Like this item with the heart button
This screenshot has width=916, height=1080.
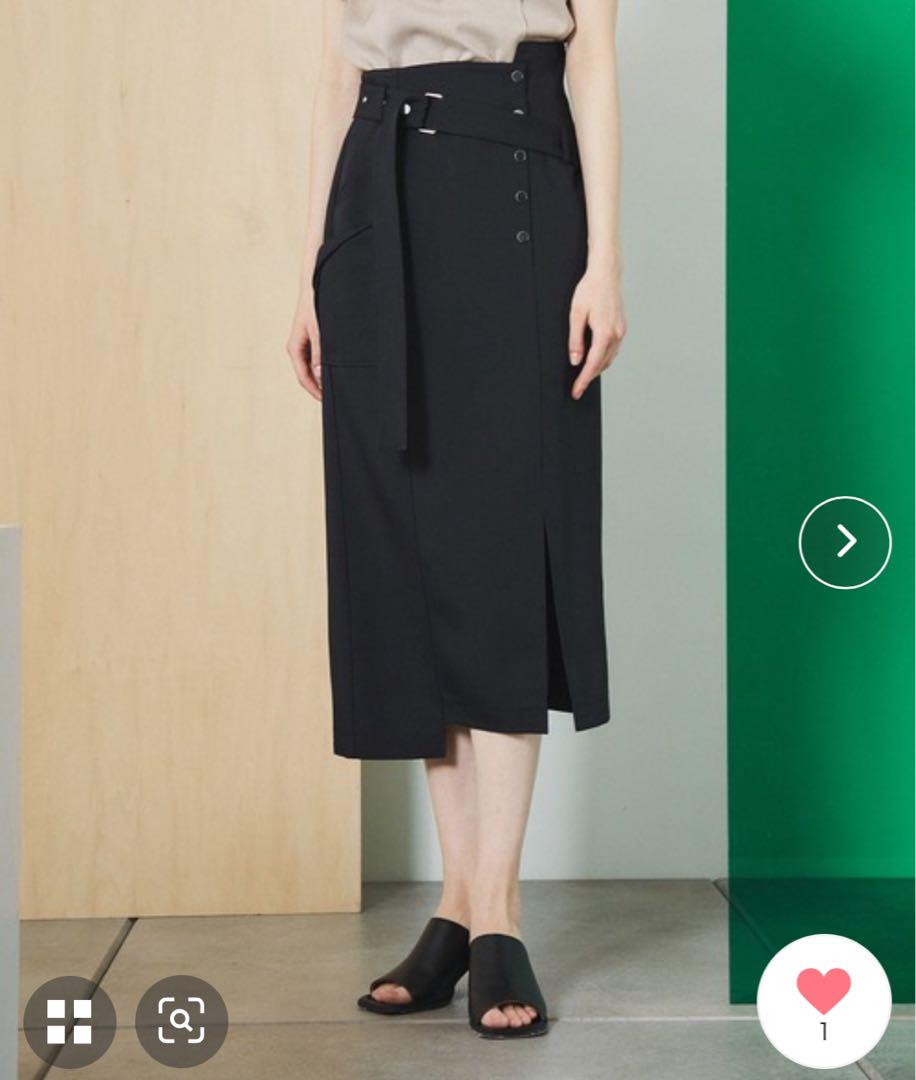[823, 1001]
